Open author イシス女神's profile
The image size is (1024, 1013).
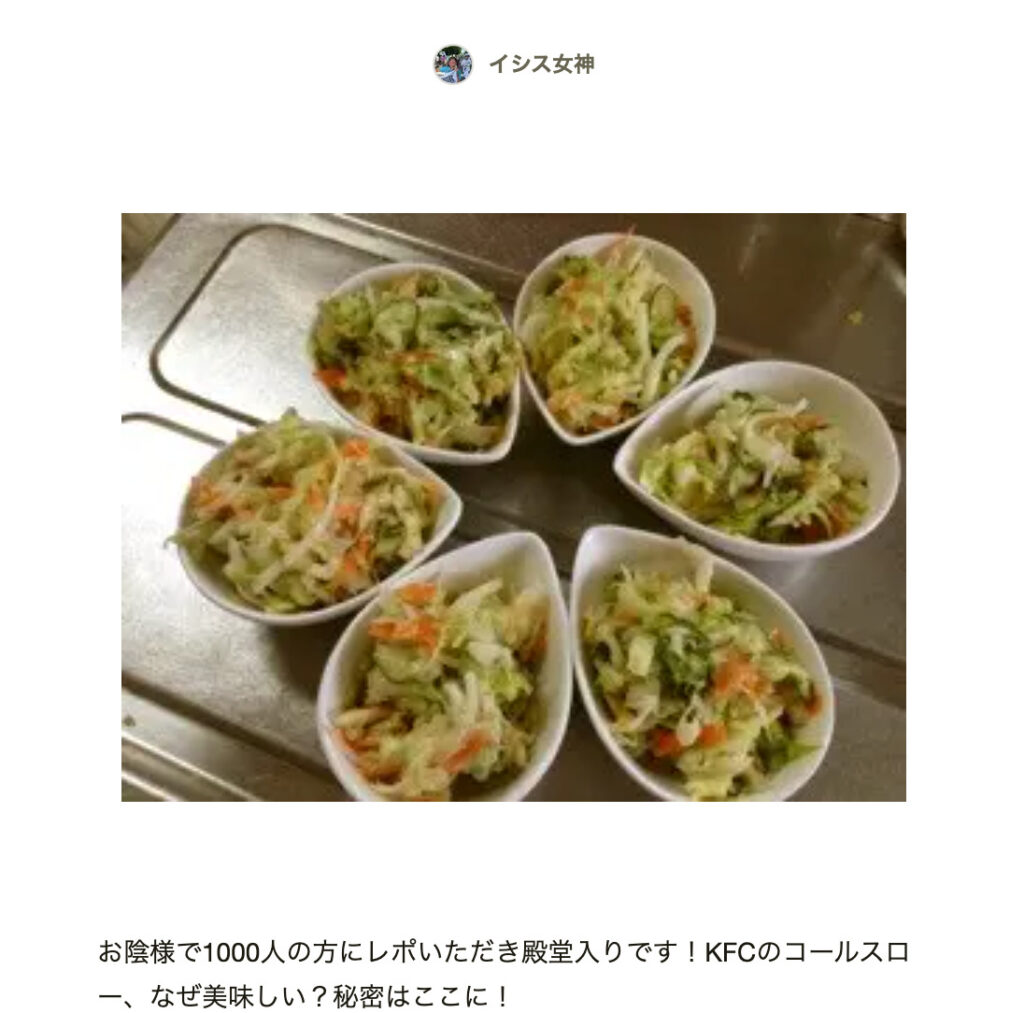[540, 65]
